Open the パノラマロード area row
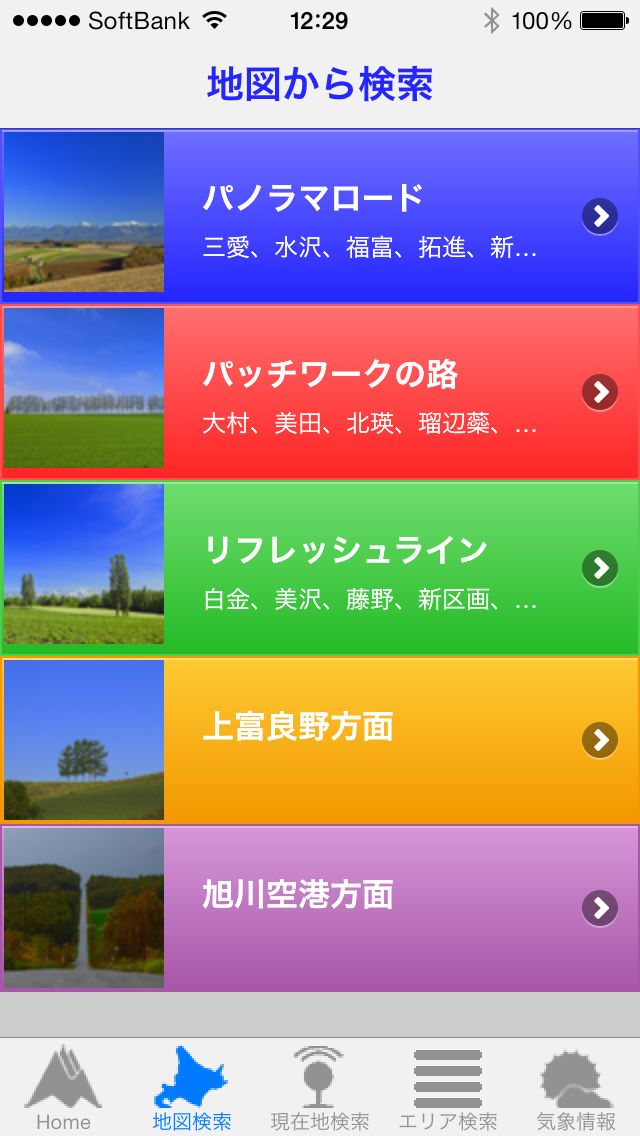Screen dimensions: 640x1136 tap(320, 216)
